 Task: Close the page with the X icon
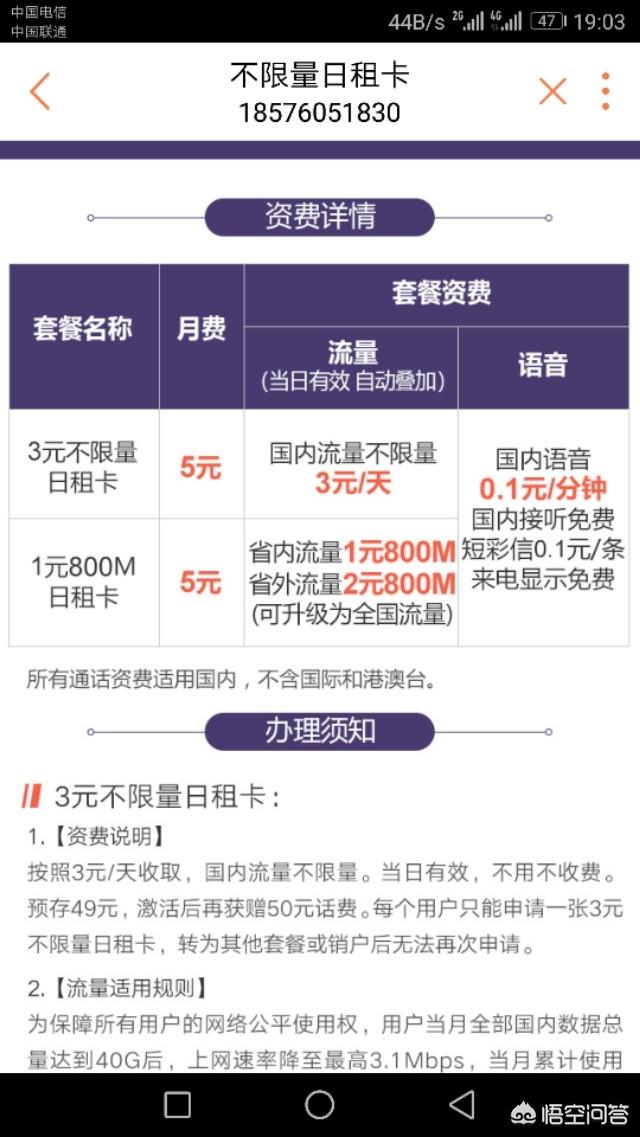click(x=552, y=91)
